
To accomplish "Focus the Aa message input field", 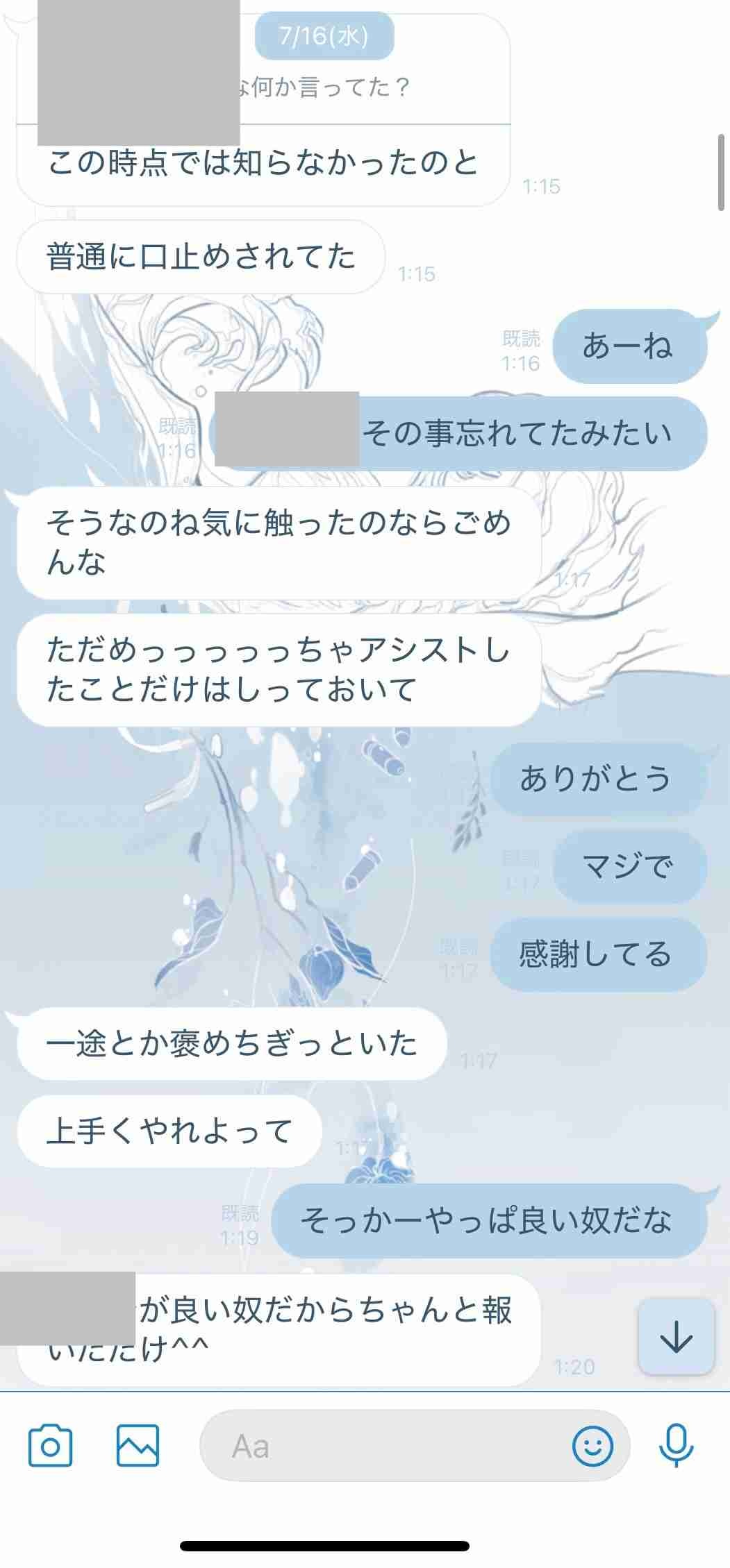I will pyautogui.click(x=382, y=1447).
